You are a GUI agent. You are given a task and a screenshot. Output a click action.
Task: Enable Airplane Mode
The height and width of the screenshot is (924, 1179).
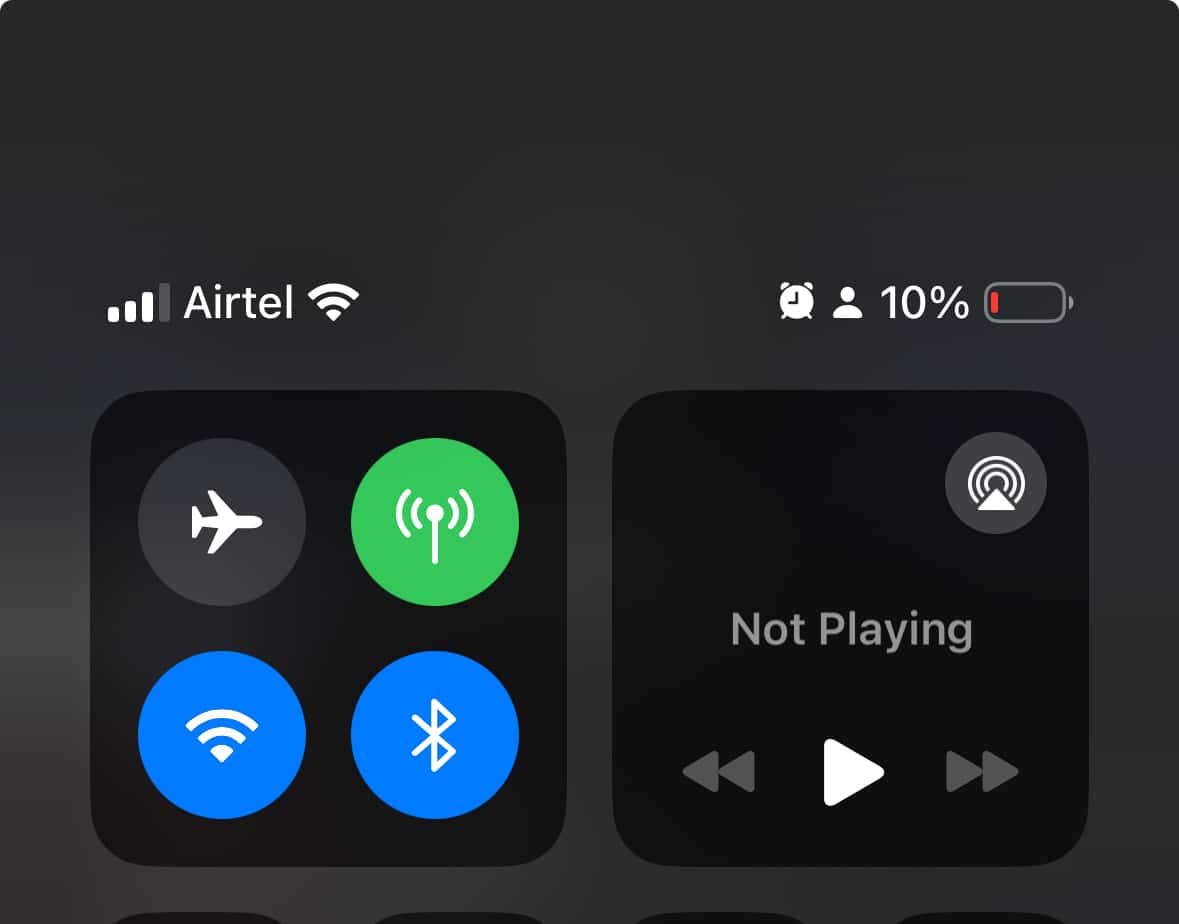tap(222, 521)
